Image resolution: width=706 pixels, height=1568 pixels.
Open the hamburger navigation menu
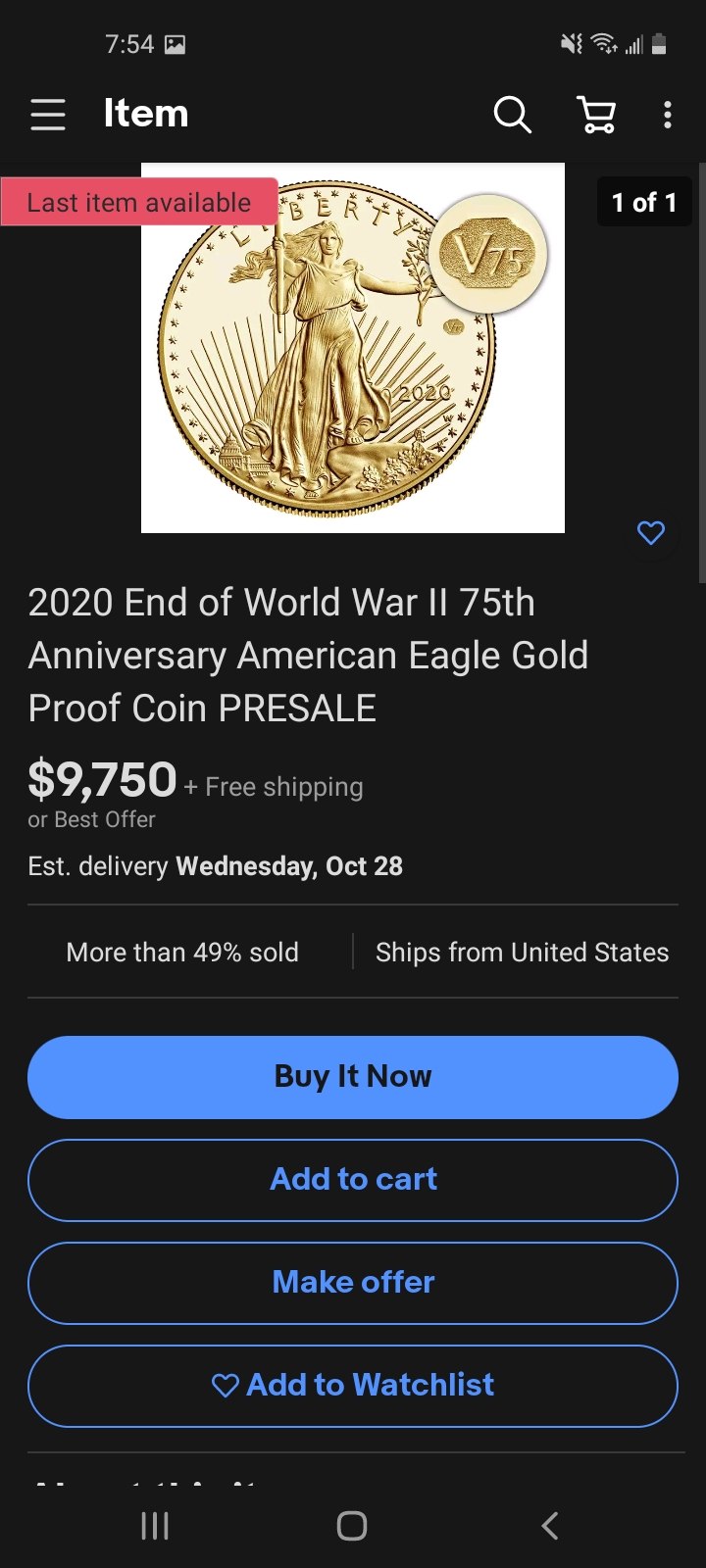point(48,115)
